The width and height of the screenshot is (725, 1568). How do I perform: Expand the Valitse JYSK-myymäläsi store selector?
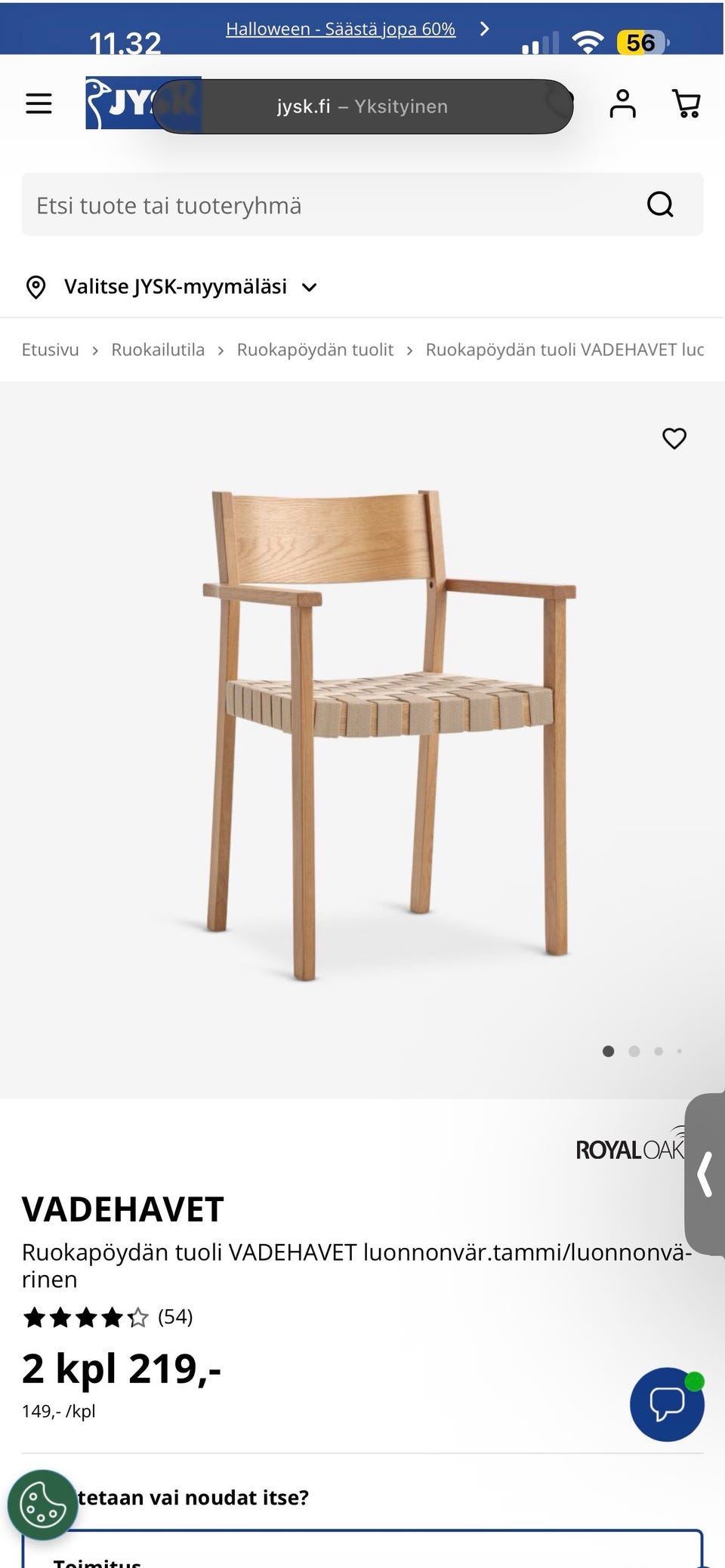pyautogui.click(x=171, y=287)
